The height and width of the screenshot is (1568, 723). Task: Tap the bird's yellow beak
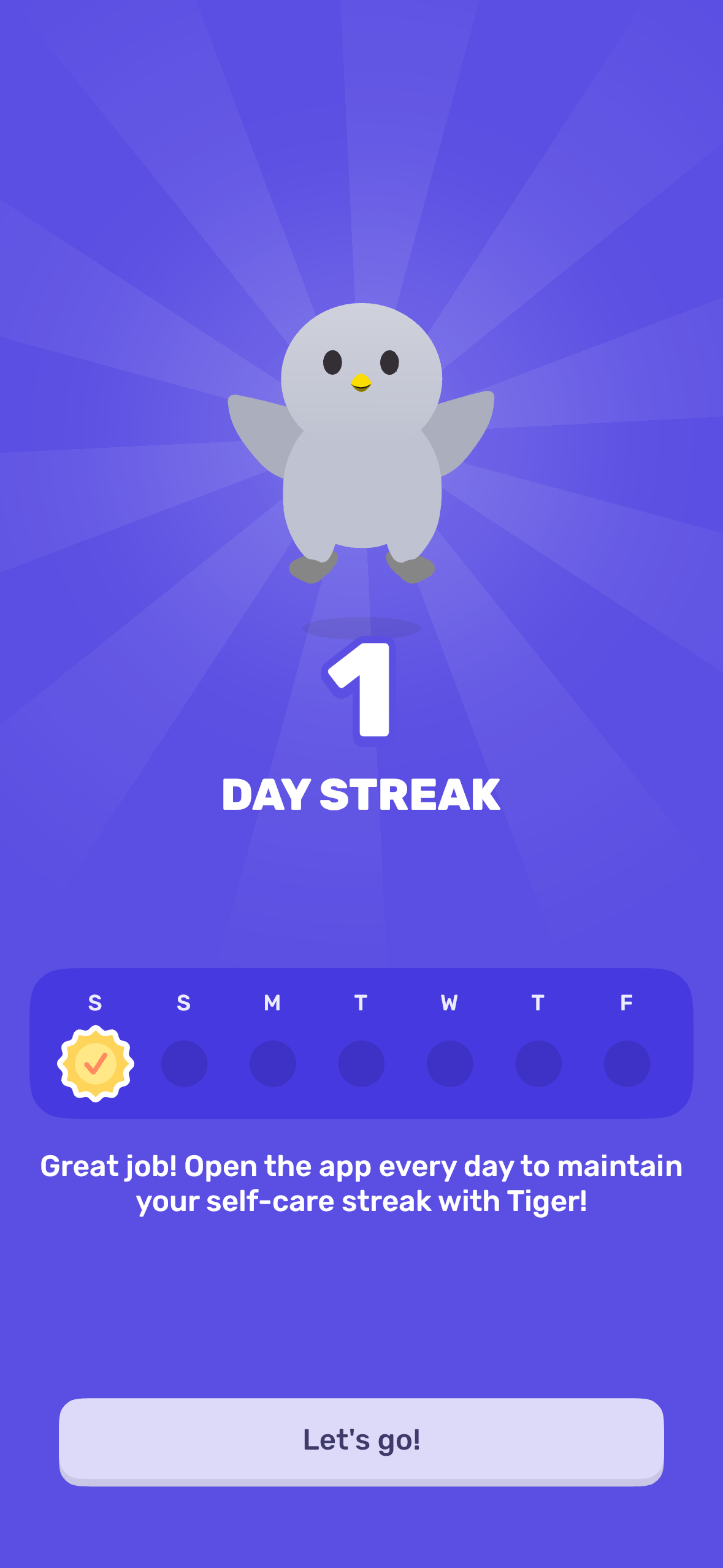coord(361,382)
